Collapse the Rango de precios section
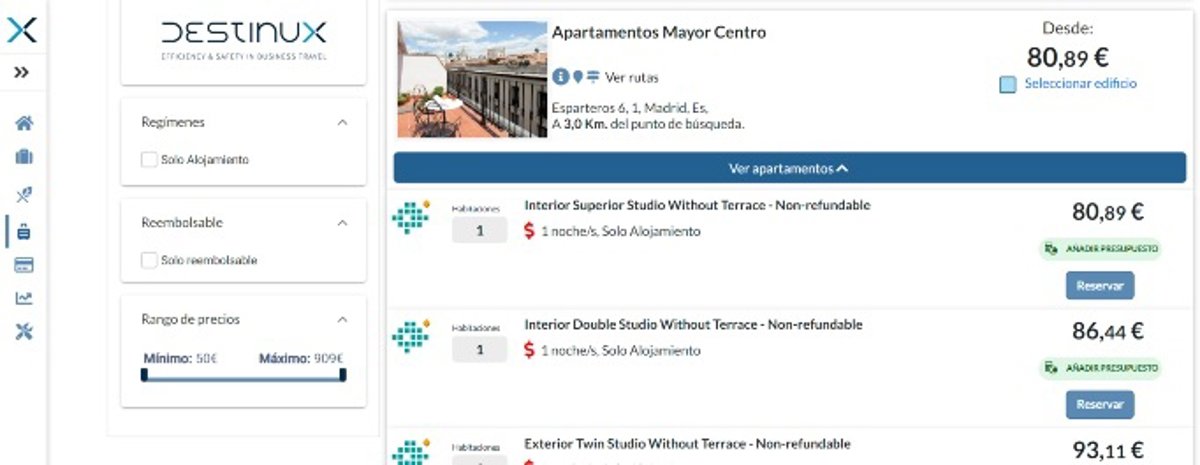The height and width of the screenshot is (465, 1200). [342, 320]
